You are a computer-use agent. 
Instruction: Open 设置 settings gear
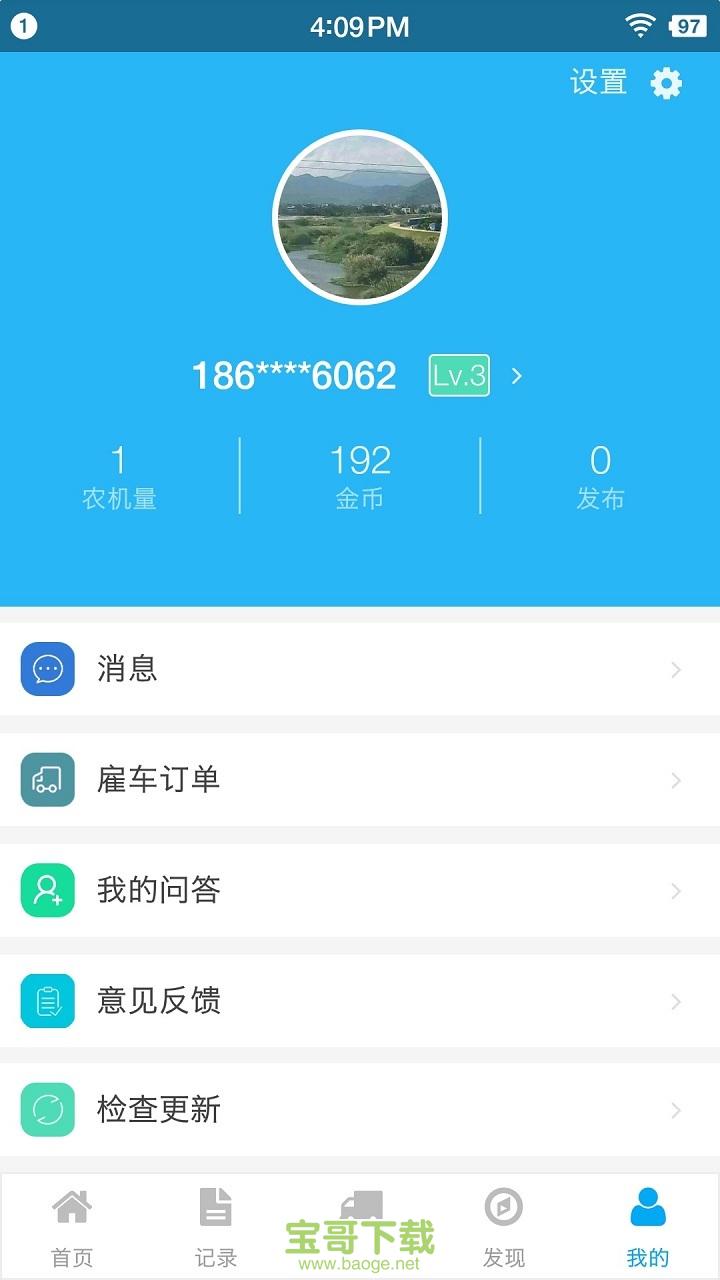[665, 83]
